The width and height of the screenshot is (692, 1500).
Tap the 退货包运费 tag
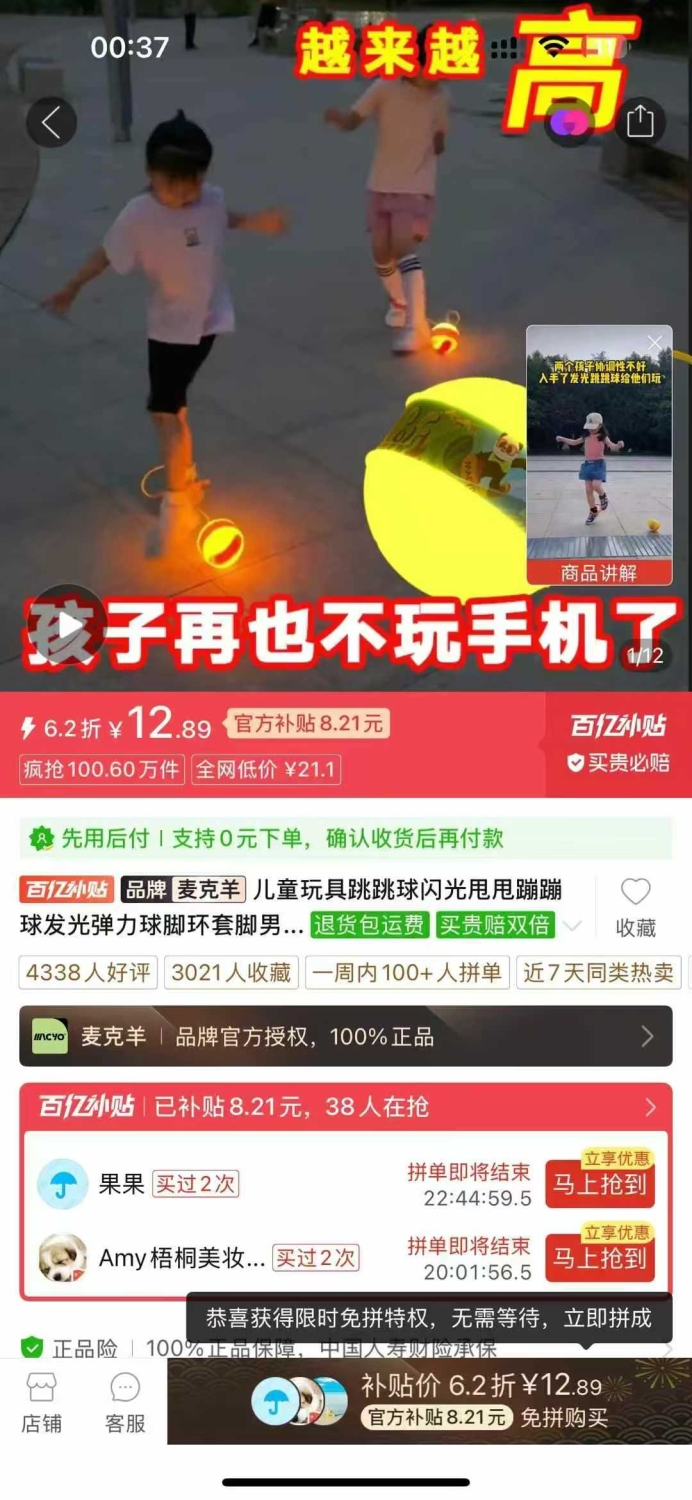370,924
